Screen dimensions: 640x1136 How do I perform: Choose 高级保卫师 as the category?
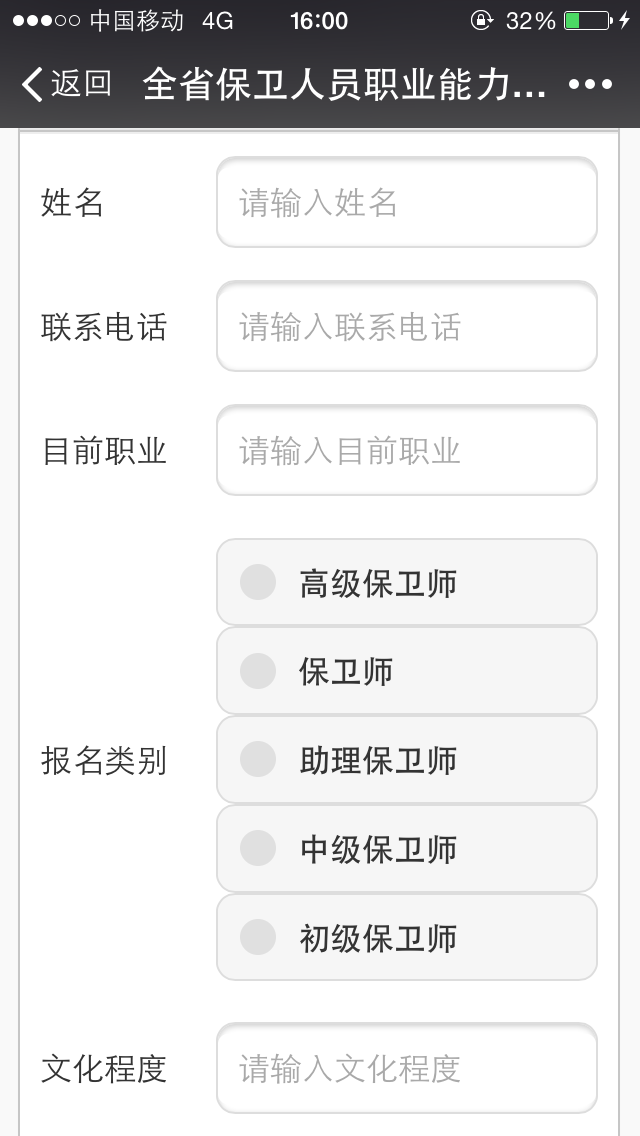pyautogui.click(x=407, y=582)
